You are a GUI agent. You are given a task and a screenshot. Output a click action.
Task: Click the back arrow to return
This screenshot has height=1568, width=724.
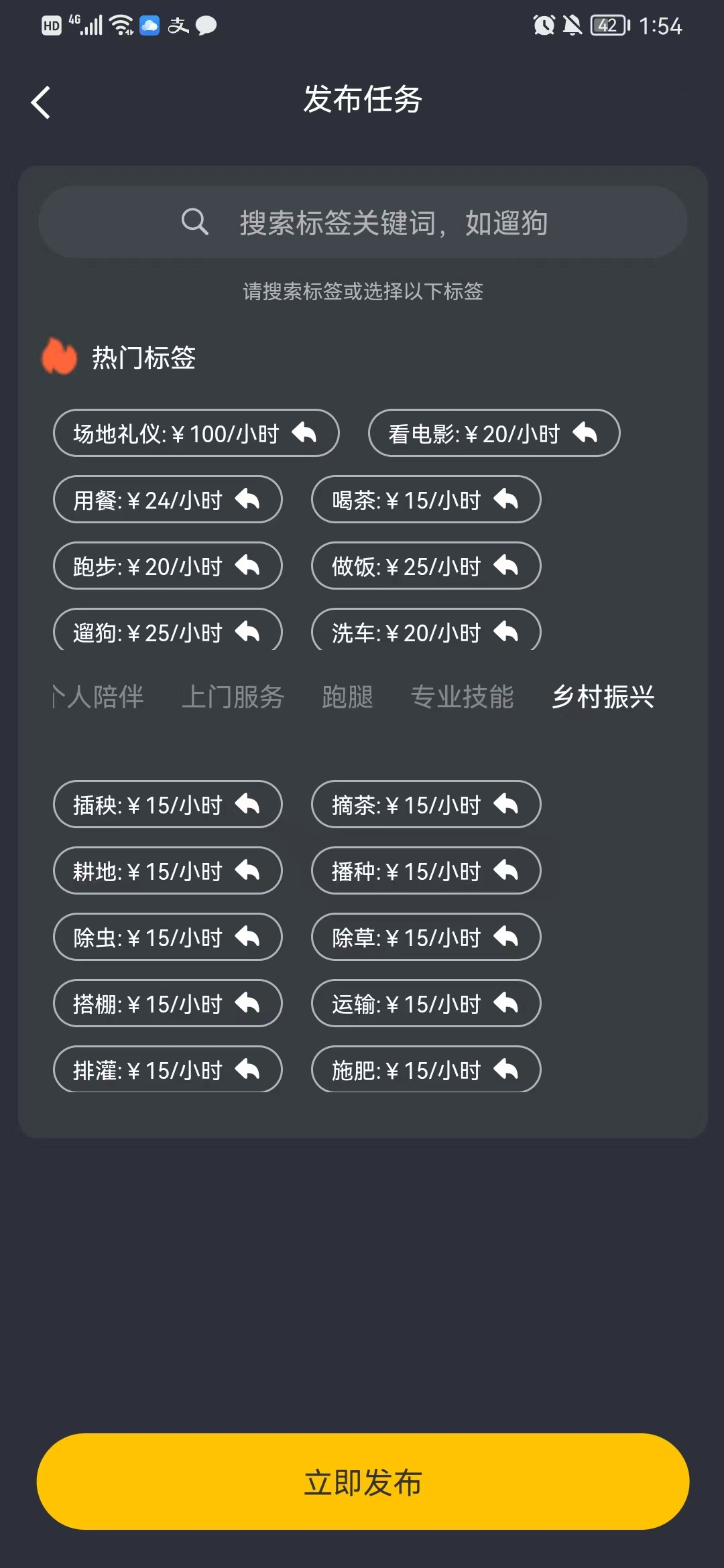pyautogui.click(x=40, y=102)
